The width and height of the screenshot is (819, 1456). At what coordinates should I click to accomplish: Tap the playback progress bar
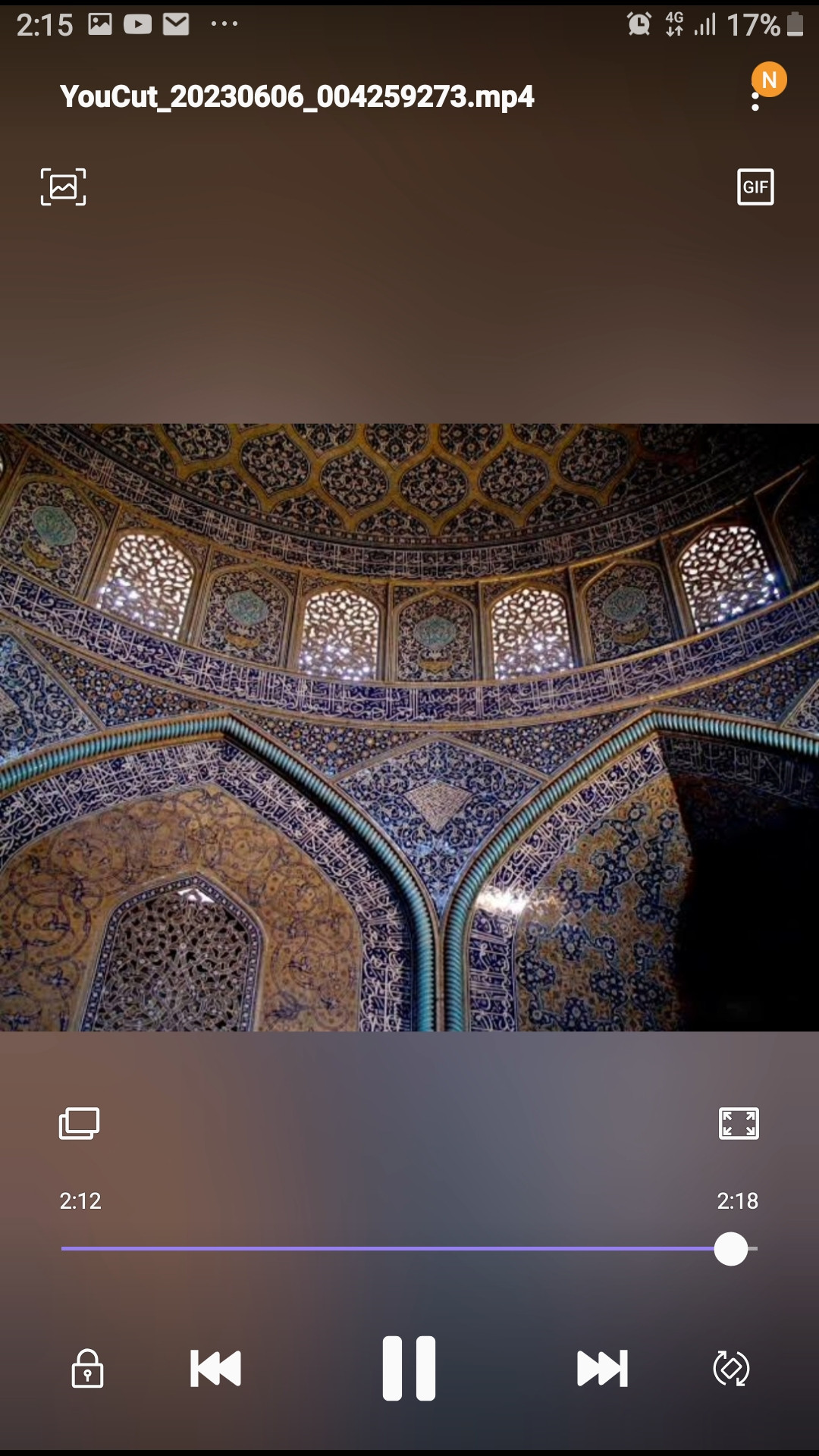(x=409, y=1248)
